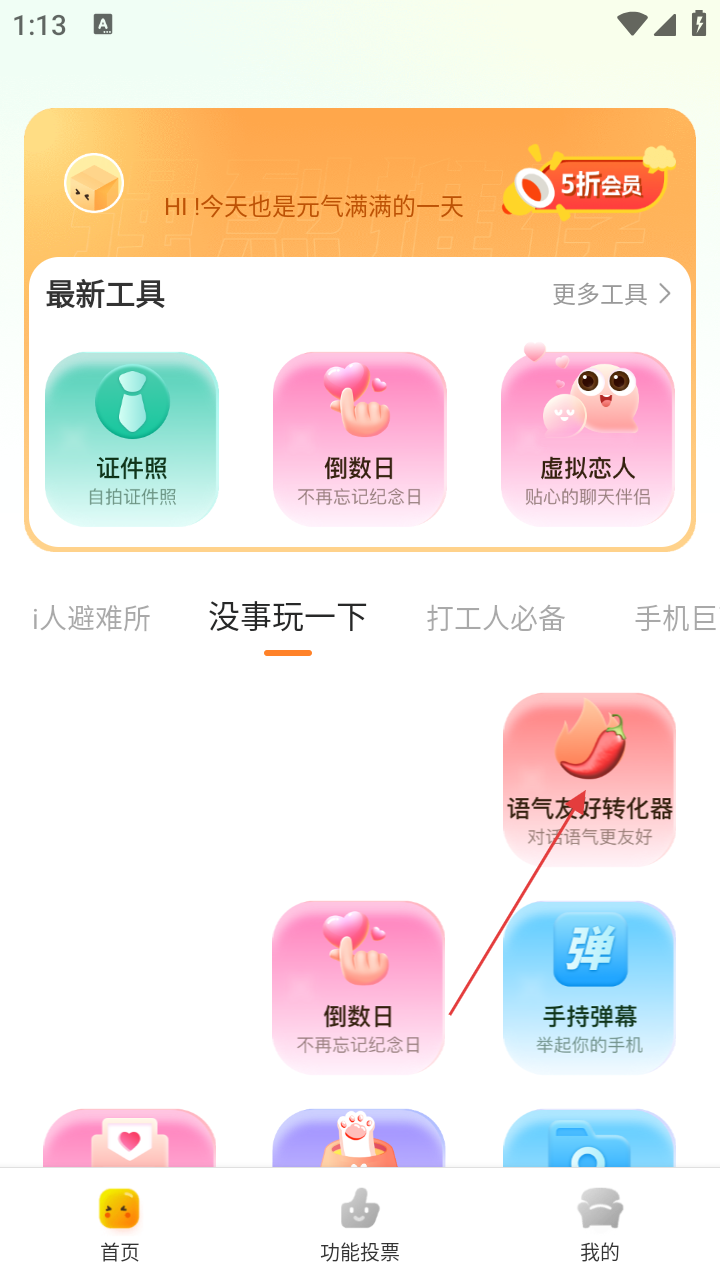Open 倒数日 in the 没事玩一下 grid
Viewport: 720px width, 1280px height.
pyautogui.click(x=358, y=986)
